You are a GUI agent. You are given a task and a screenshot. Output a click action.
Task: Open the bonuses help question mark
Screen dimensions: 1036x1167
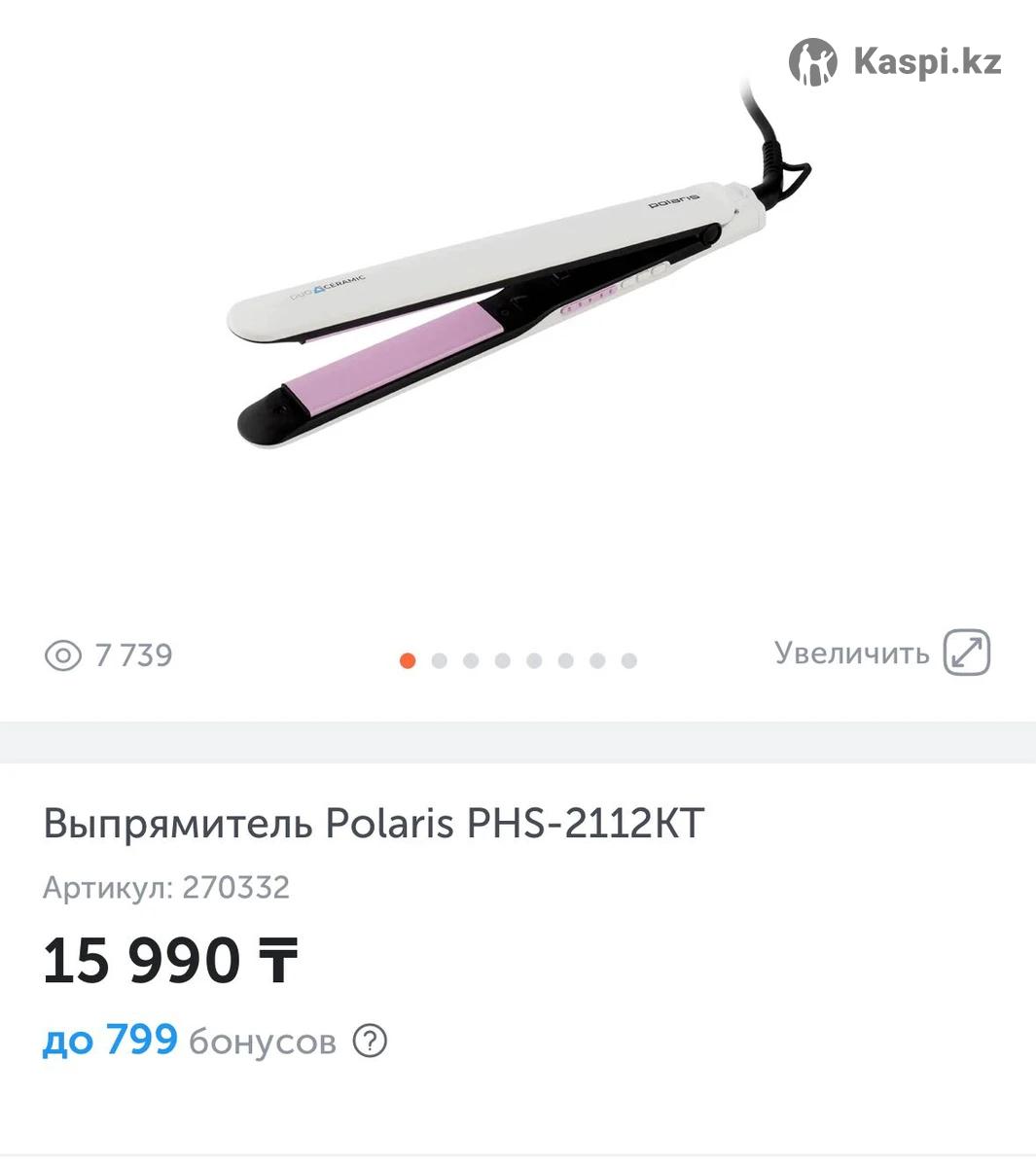click(370, 1042)
